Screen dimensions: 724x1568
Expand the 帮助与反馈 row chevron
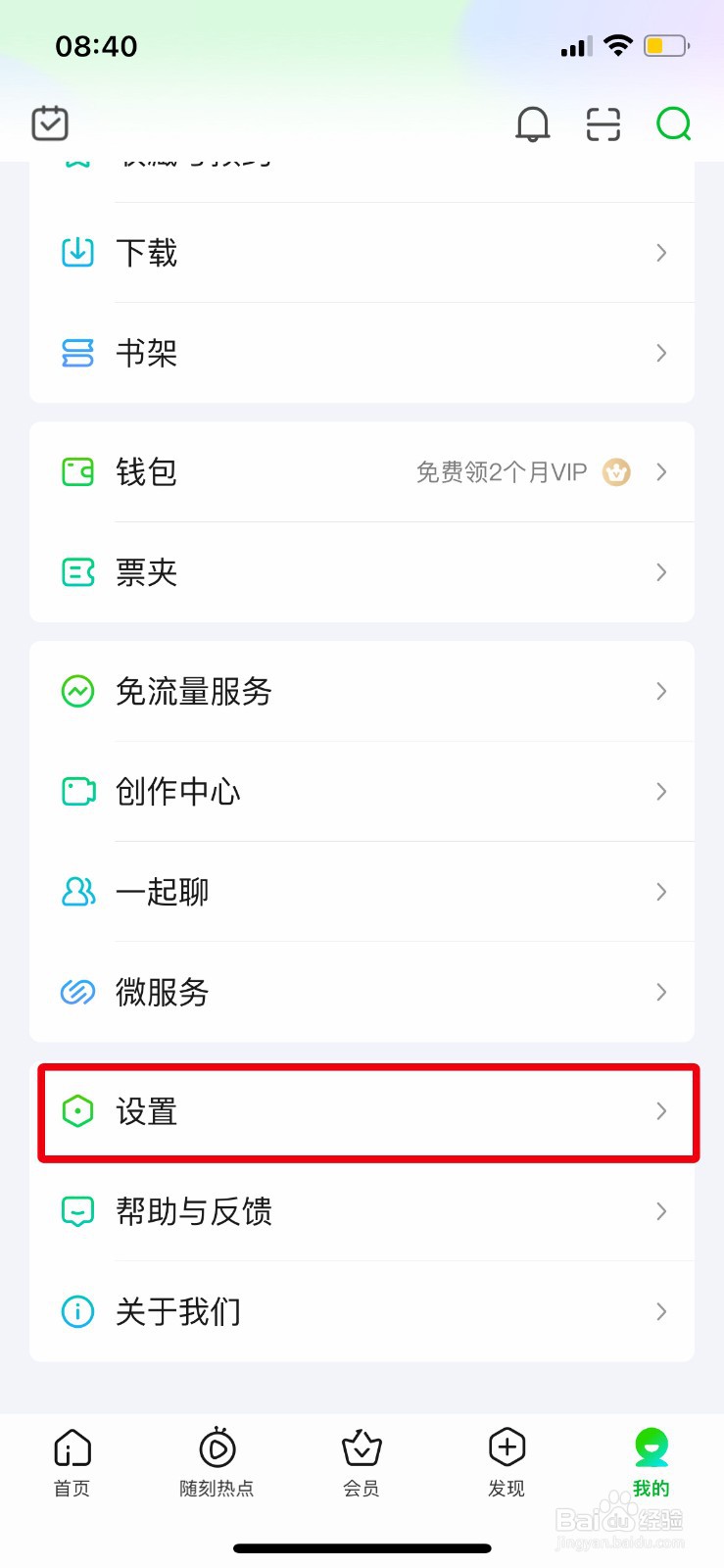[661, 1212]
